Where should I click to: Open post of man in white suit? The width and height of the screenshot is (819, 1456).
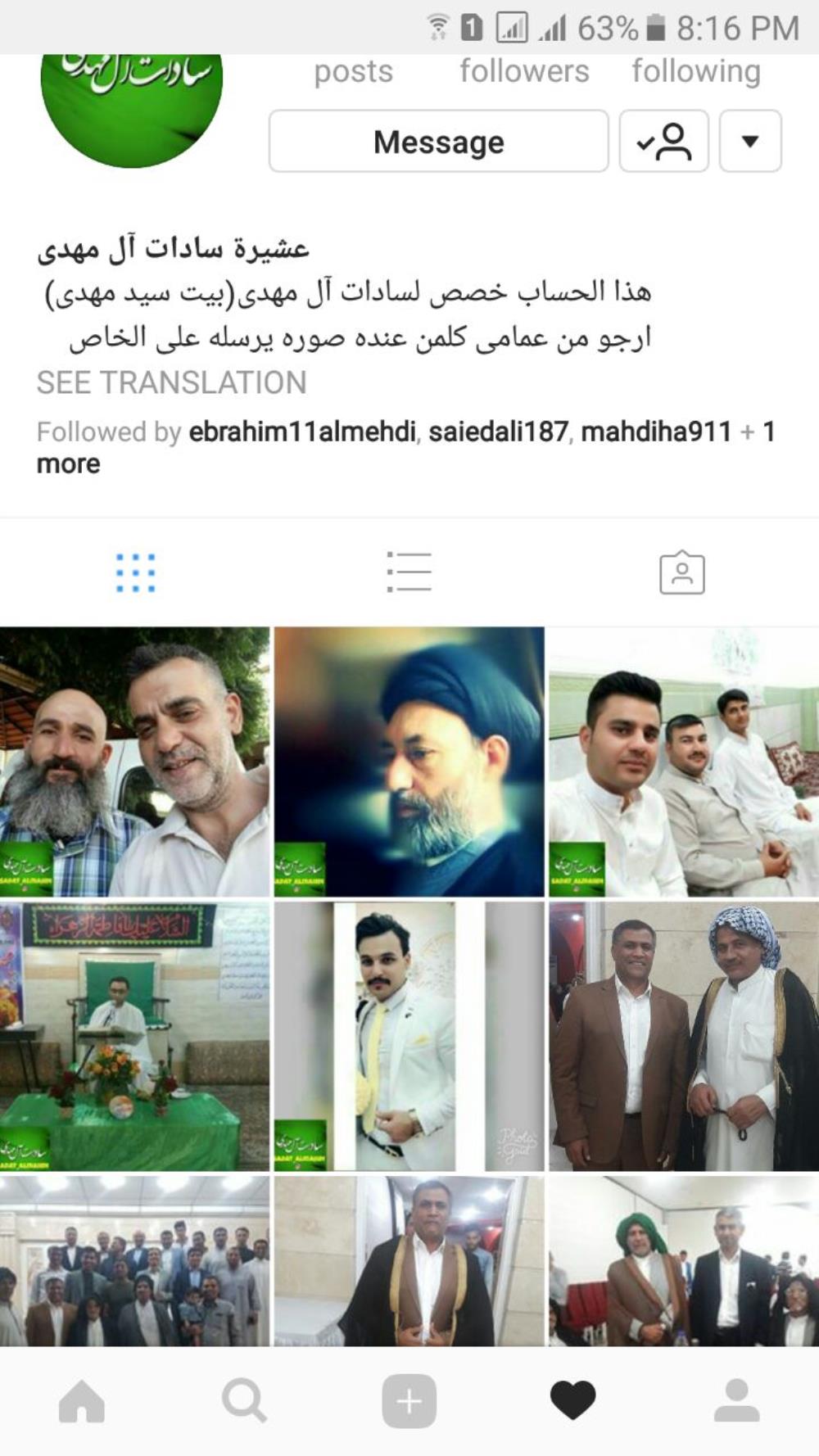coord(409,1036)
